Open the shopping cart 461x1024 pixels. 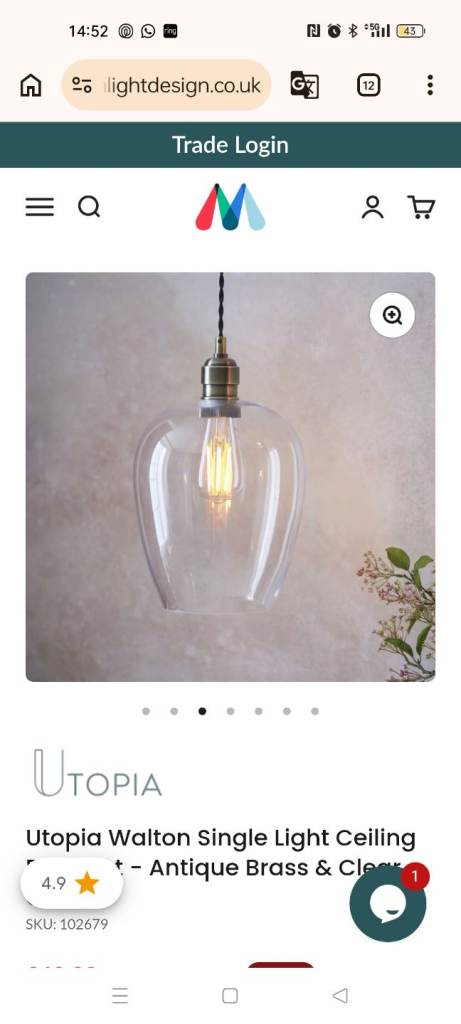coord(421,207)
